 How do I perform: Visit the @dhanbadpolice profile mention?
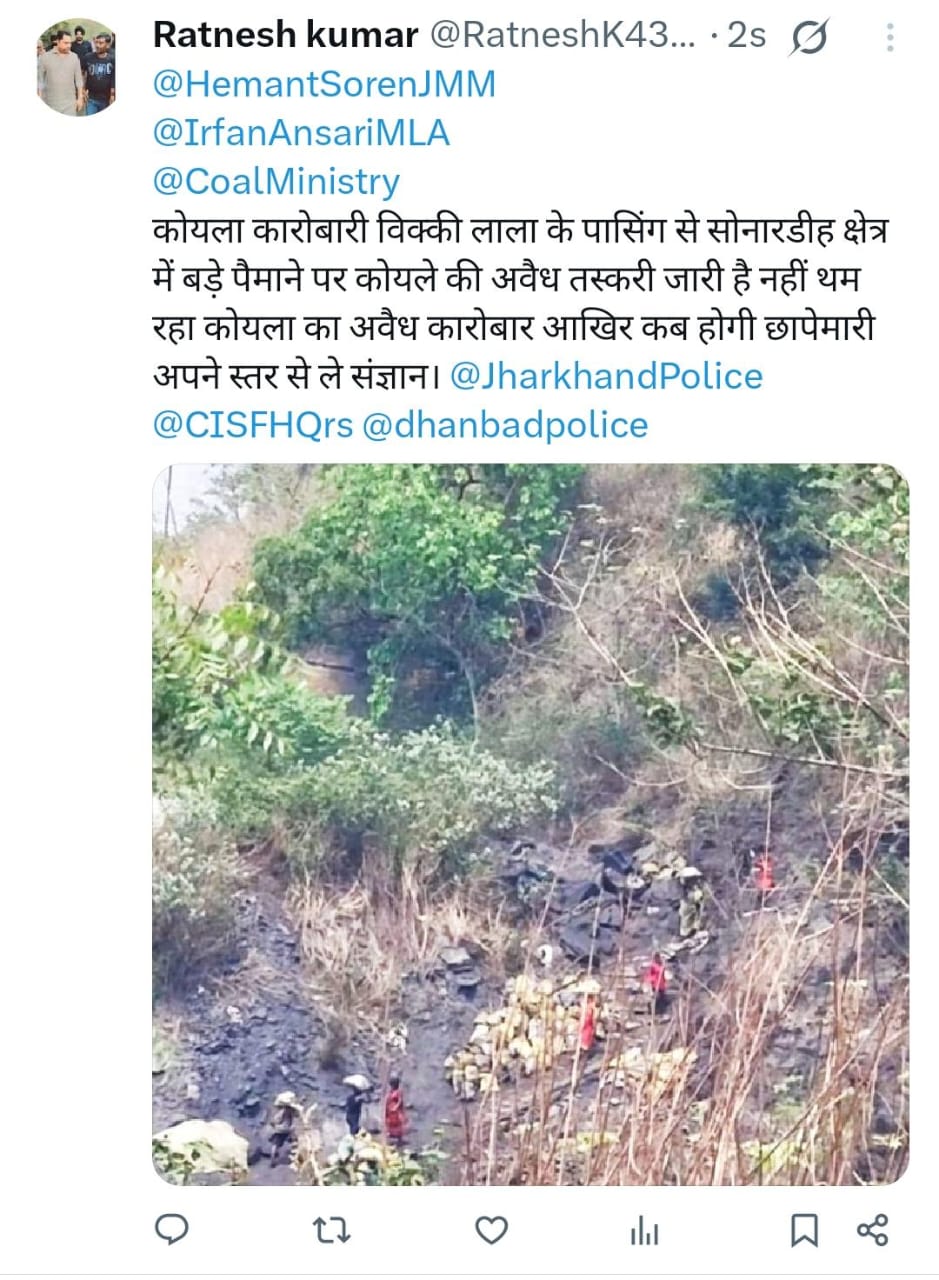(504, 425)
